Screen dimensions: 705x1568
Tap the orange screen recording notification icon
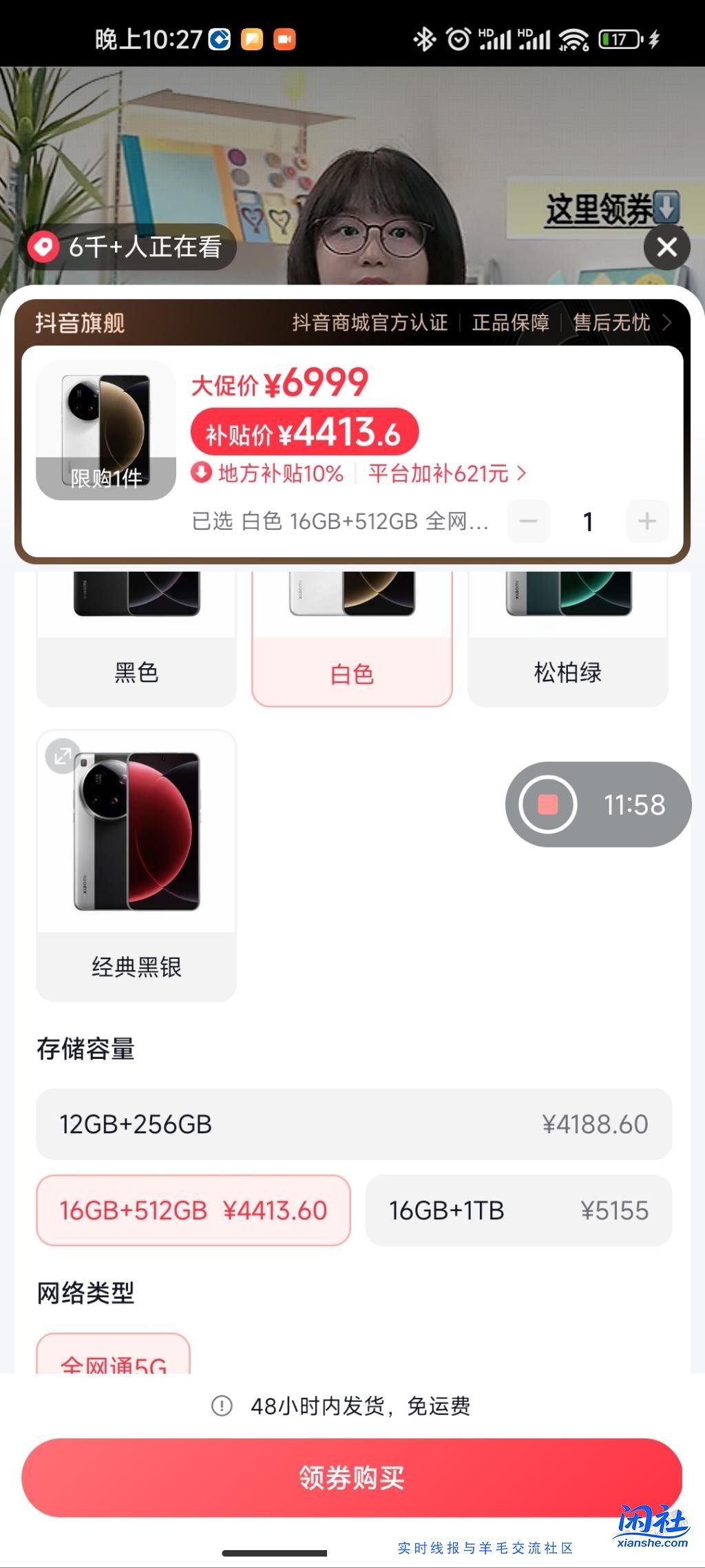(x=284, y=41)
